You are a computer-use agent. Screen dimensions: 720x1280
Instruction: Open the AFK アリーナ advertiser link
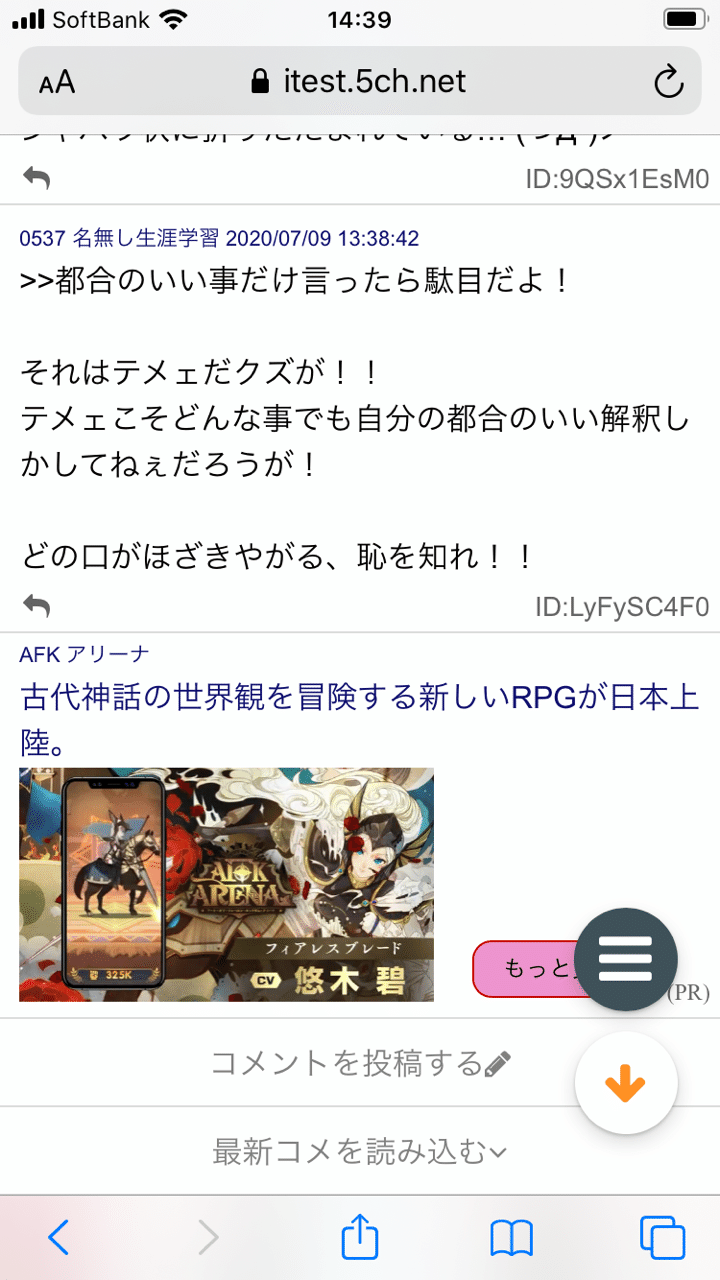click(85, 652)
